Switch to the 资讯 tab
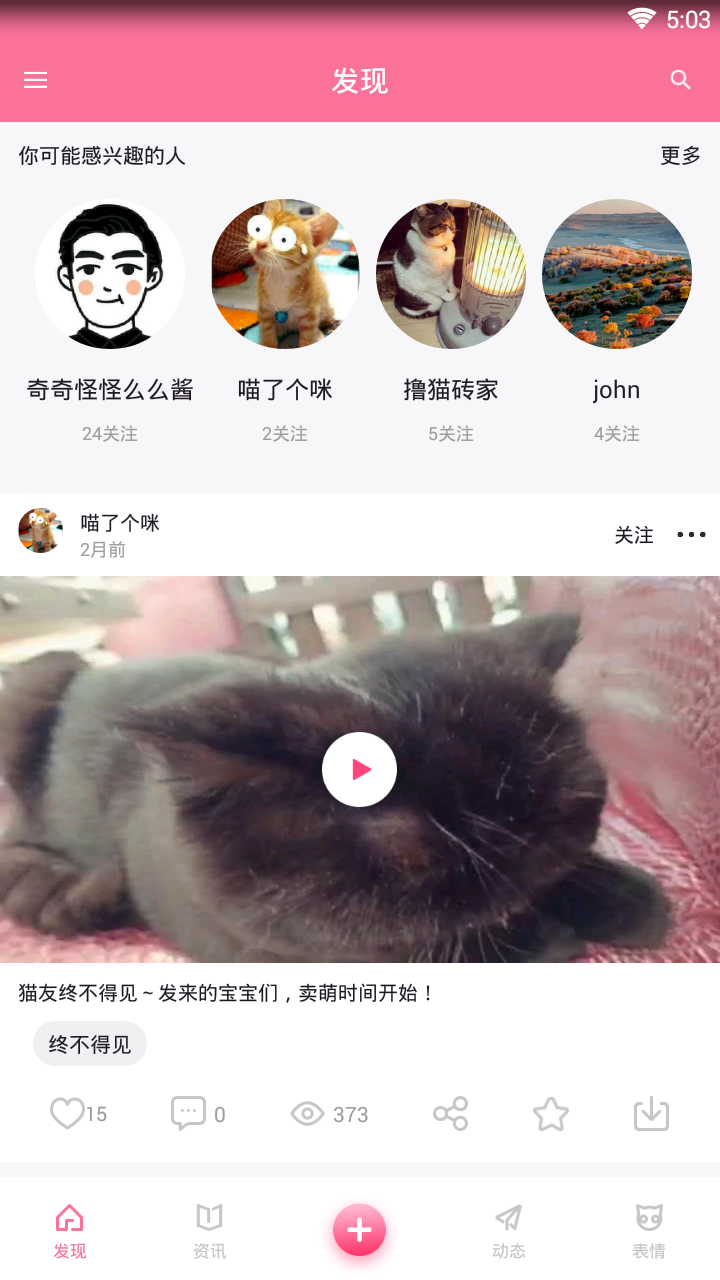This screenshot has height=1280, width=720. point(209,1230)
